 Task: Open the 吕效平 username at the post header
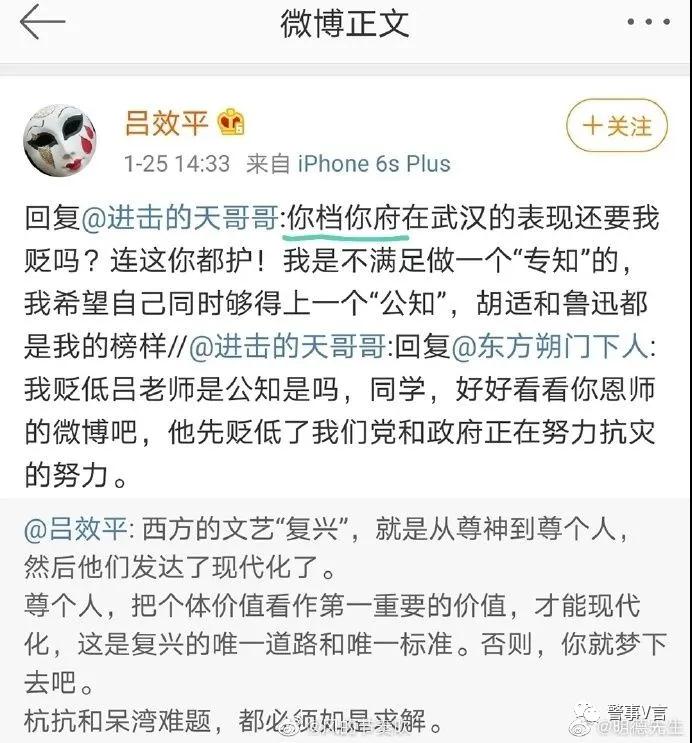(166, 124)
